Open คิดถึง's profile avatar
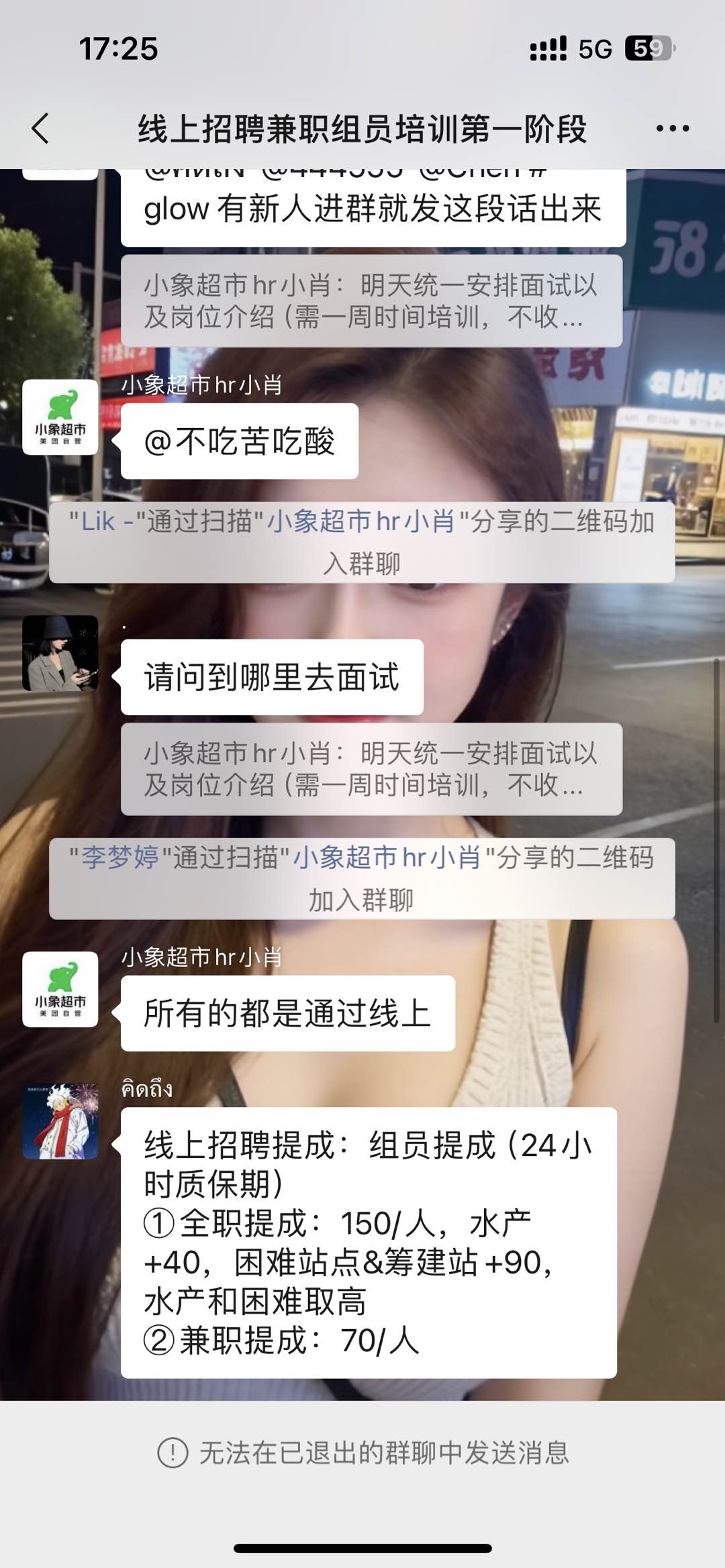Viewport: 725px width, 1568px height. (60, 1120)
